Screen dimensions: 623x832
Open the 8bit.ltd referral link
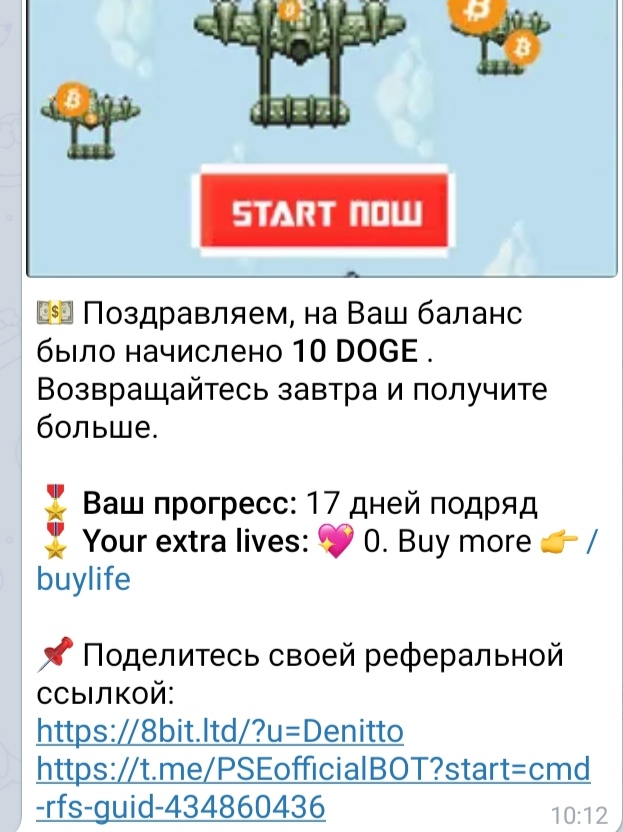tap(219, 732)
